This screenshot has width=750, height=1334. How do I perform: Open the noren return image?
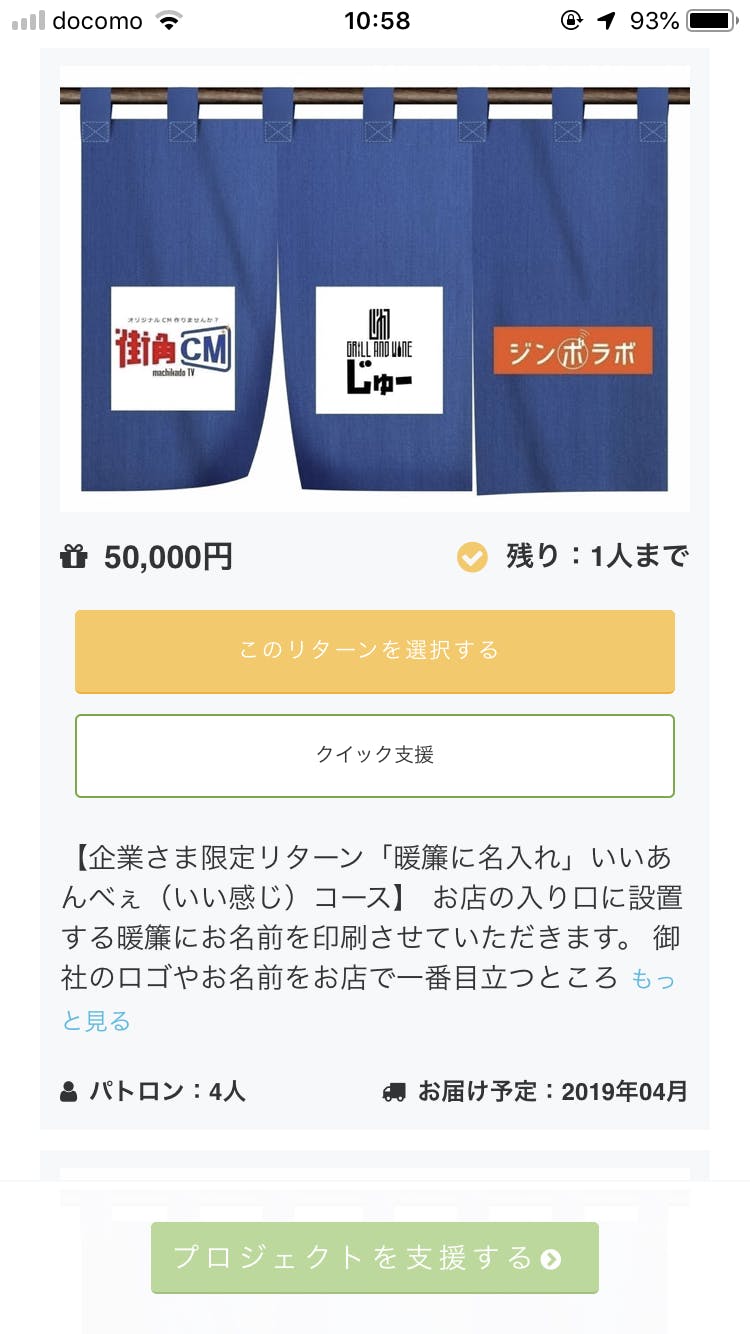pos(374,290)
